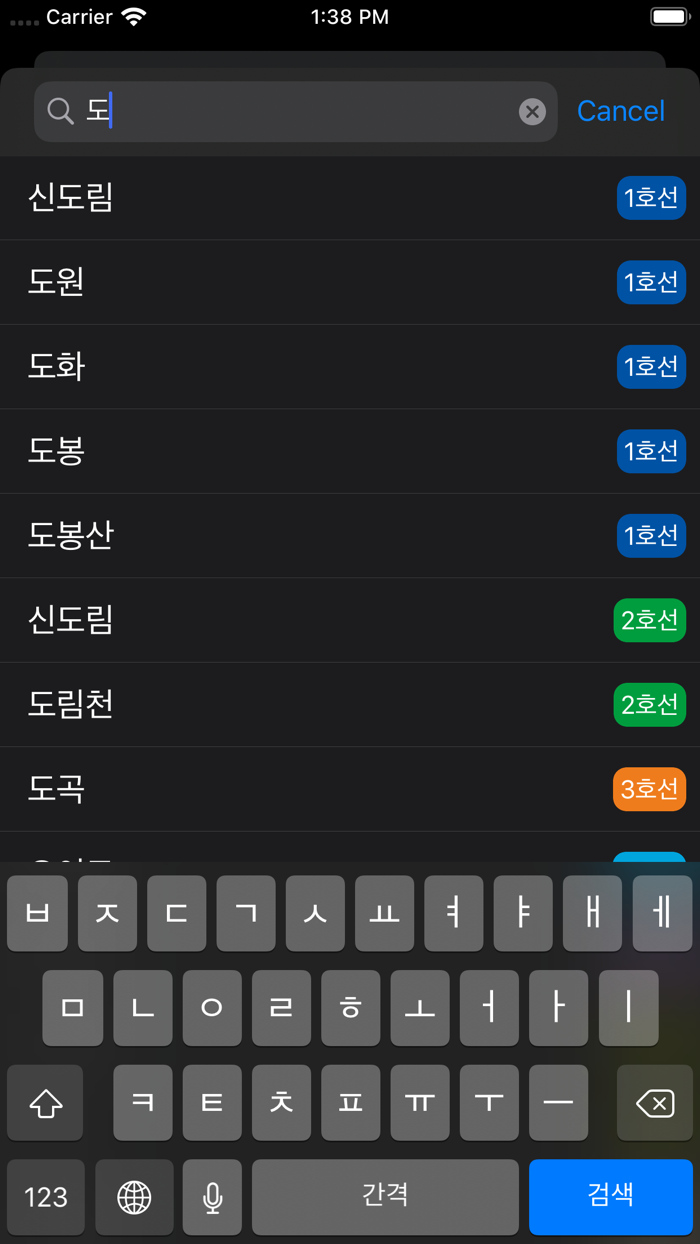Choose the 도화 station
The width and height of the screenshot is (700, 1244).
[350, 367]
